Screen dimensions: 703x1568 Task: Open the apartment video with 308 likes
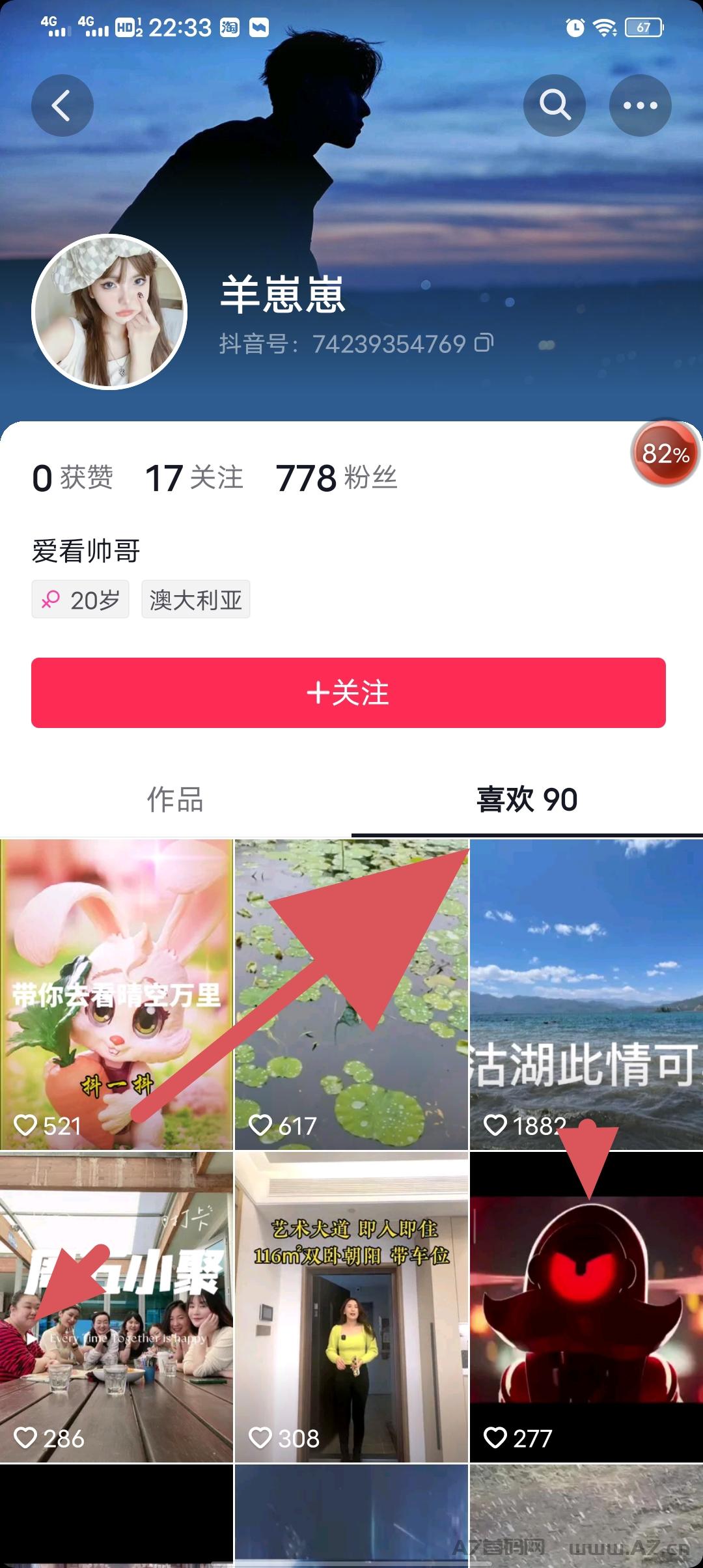pyautogui.click(x=351, y=1308)
